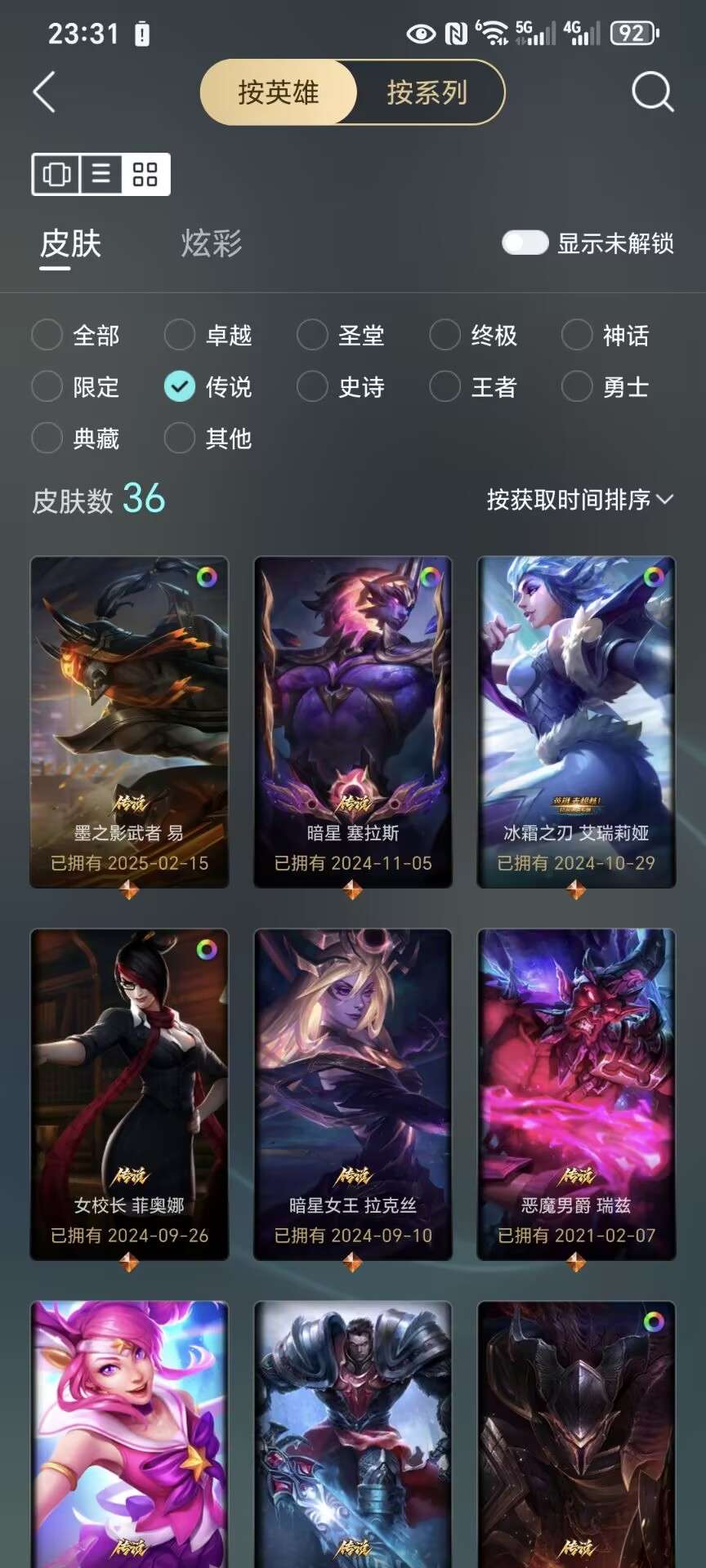The width and height of the screenshot is (706, 1568).
Task: Open the search magnifier icon
Action: [x=652, y=91]
